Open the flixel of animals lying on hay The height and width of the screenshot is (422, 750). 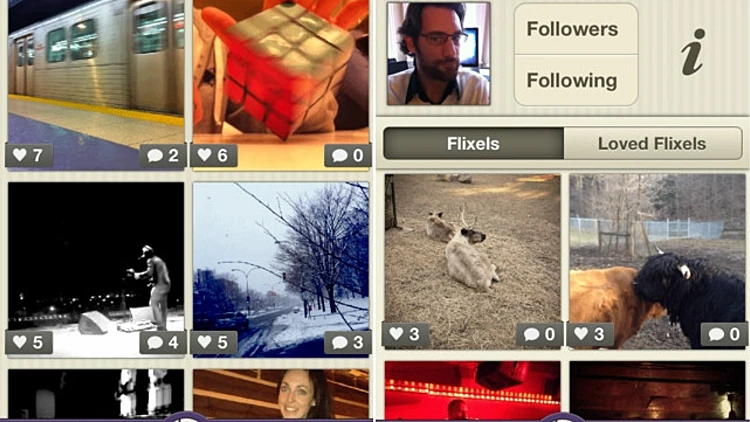point(472,245)
